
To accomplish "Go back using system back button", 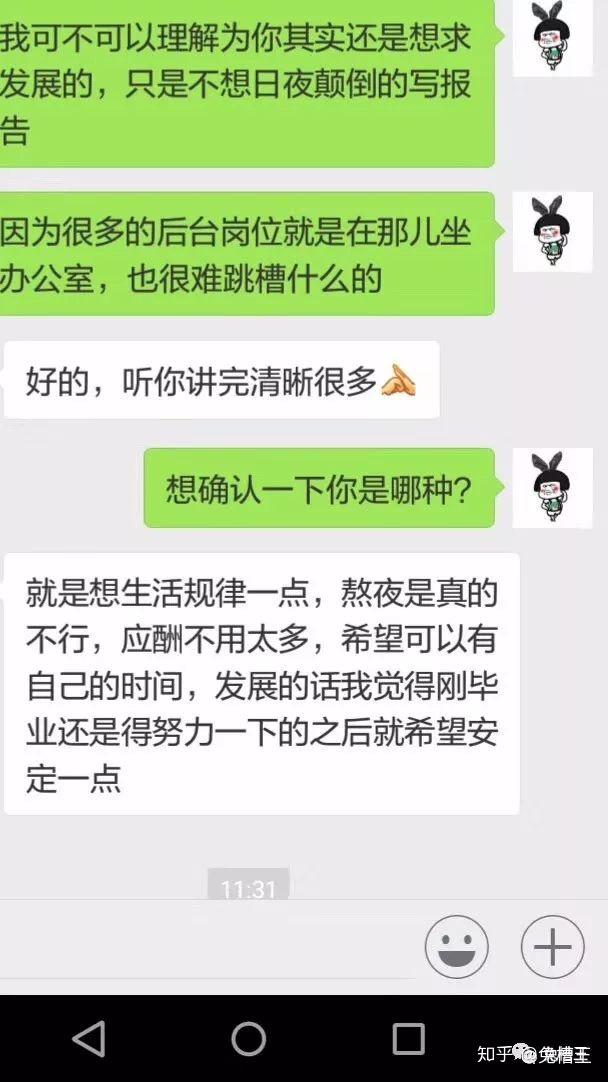I will pyautogui.click(x=89, y=1039).
